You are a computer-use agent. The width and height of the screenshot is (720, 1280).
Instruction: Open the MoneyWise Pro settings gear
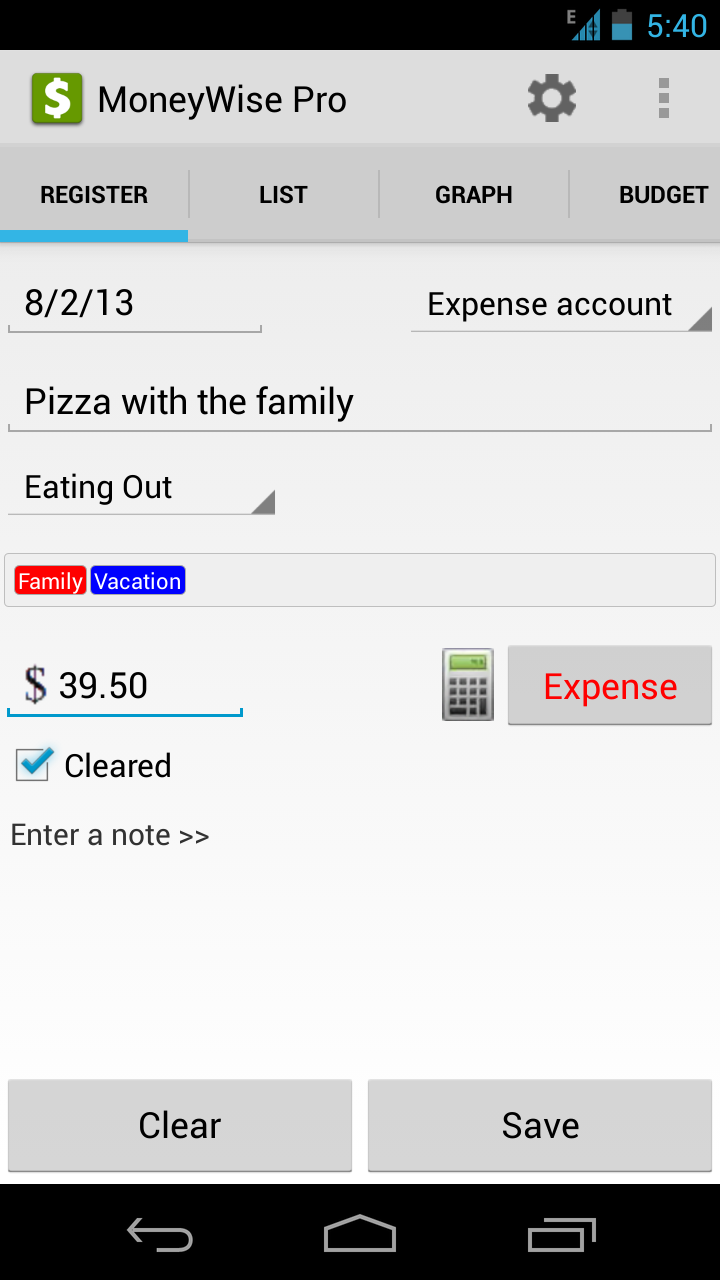click(x=551, y=97)
